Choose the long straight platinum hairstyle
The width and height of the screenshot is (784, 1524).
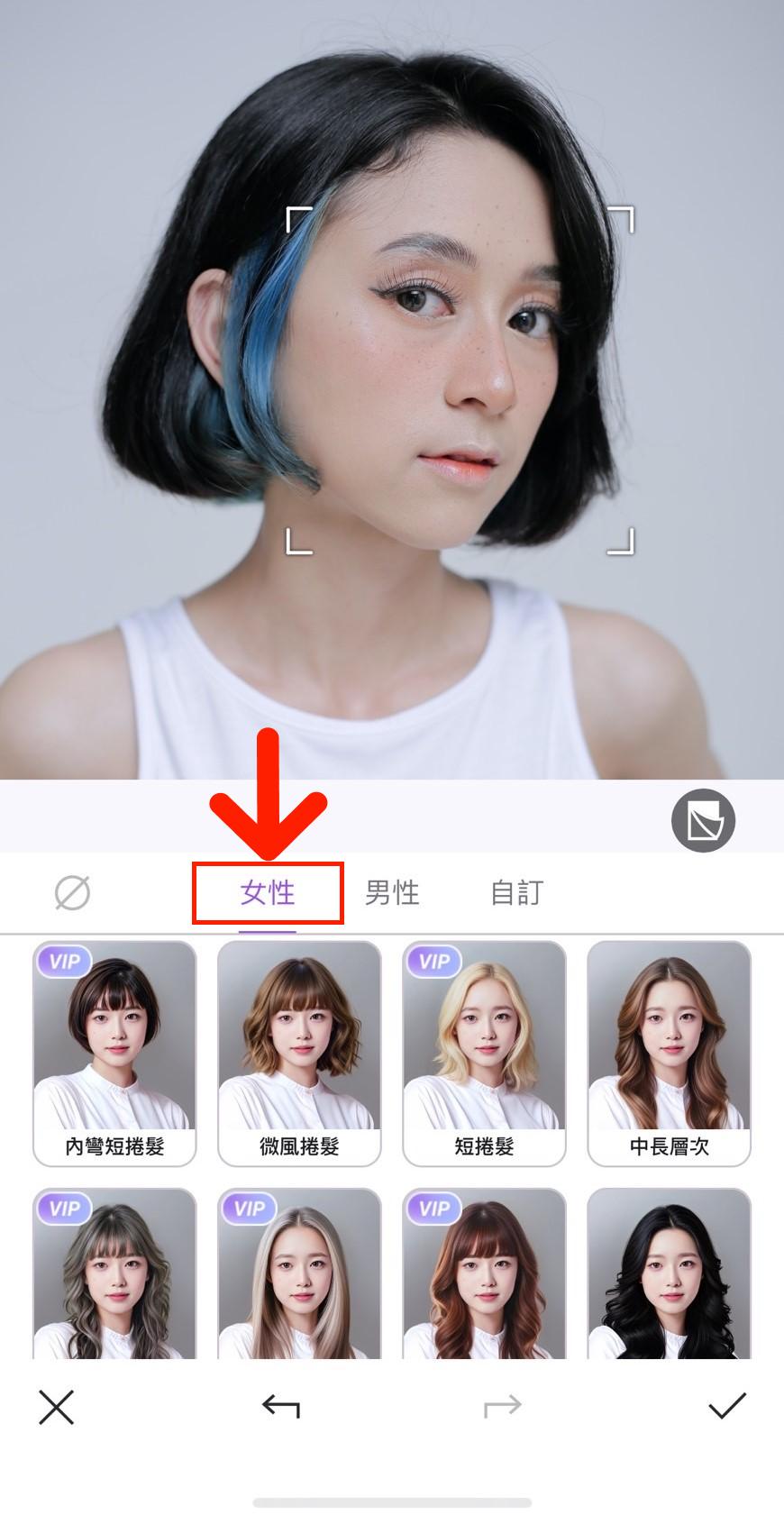tap(299, 1274)
